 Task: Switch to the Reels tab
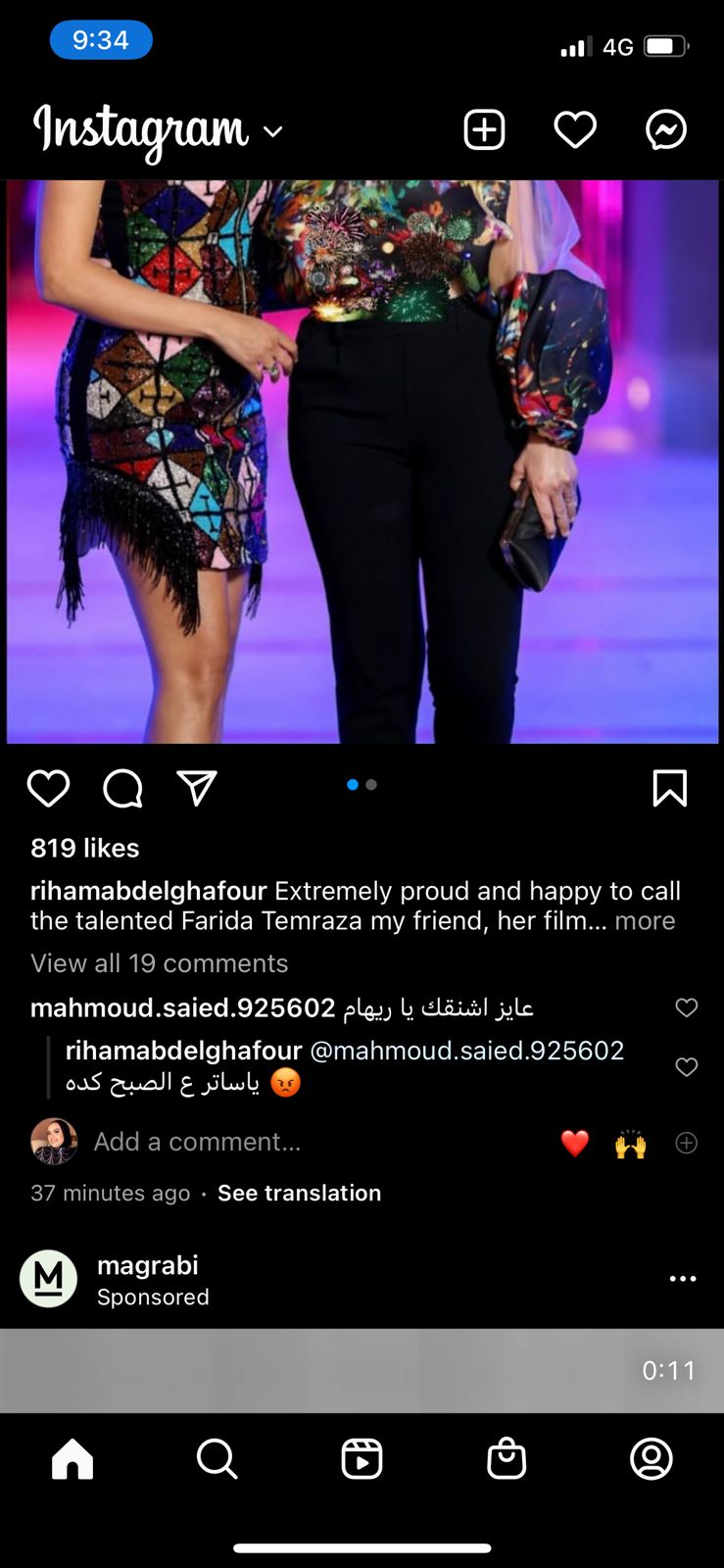click(x=362, y=1459)
